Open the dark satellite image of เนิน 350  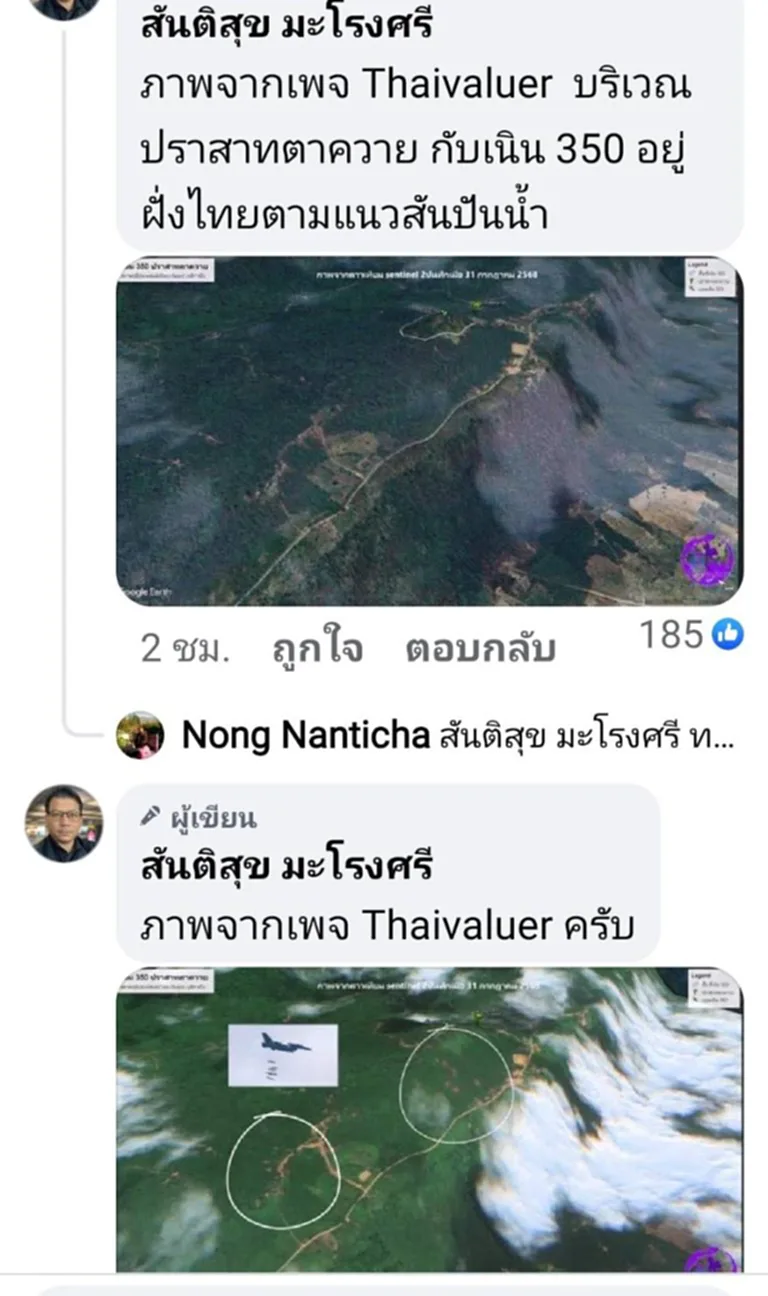coord(429,432)
